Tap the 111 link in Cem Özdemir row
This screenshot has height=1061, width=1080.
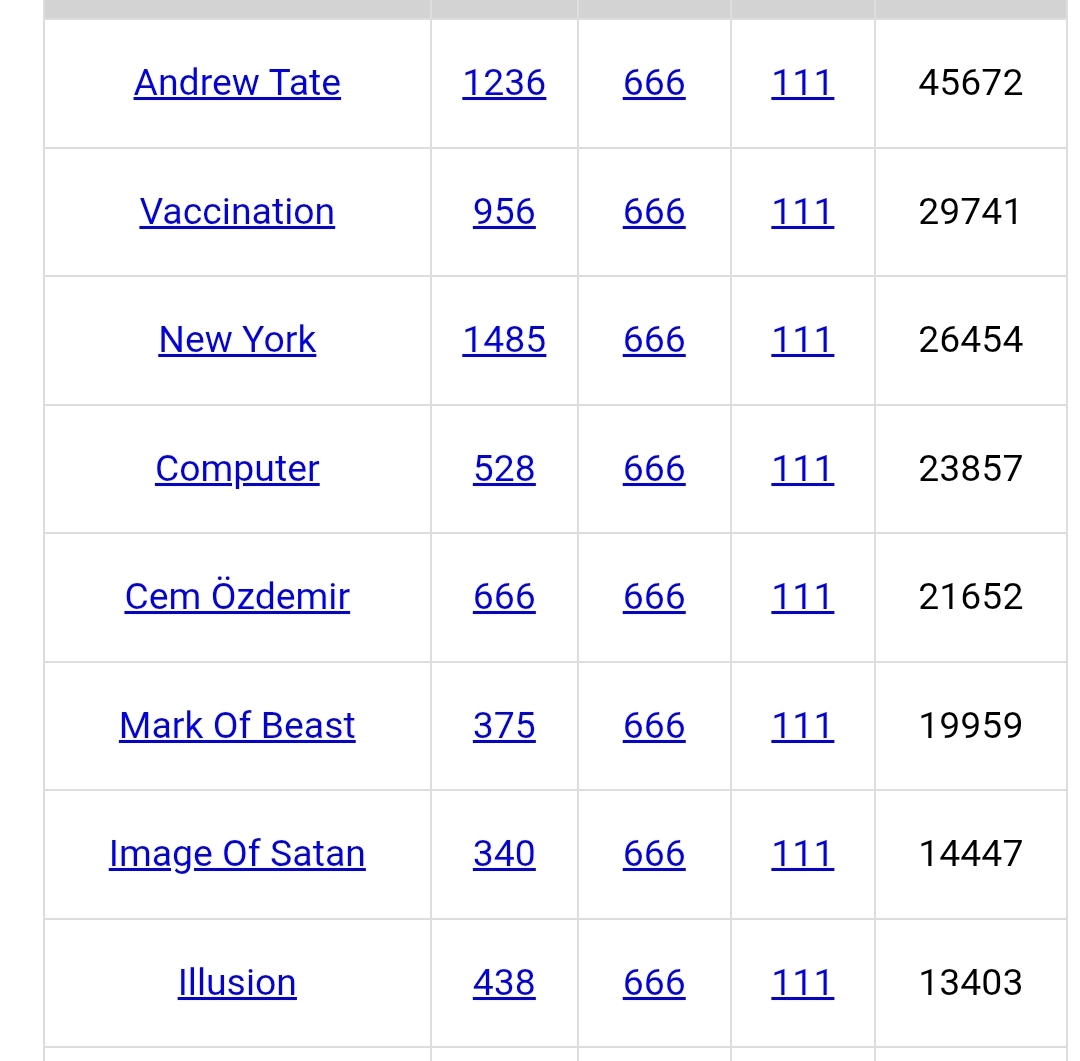(802, 597)
